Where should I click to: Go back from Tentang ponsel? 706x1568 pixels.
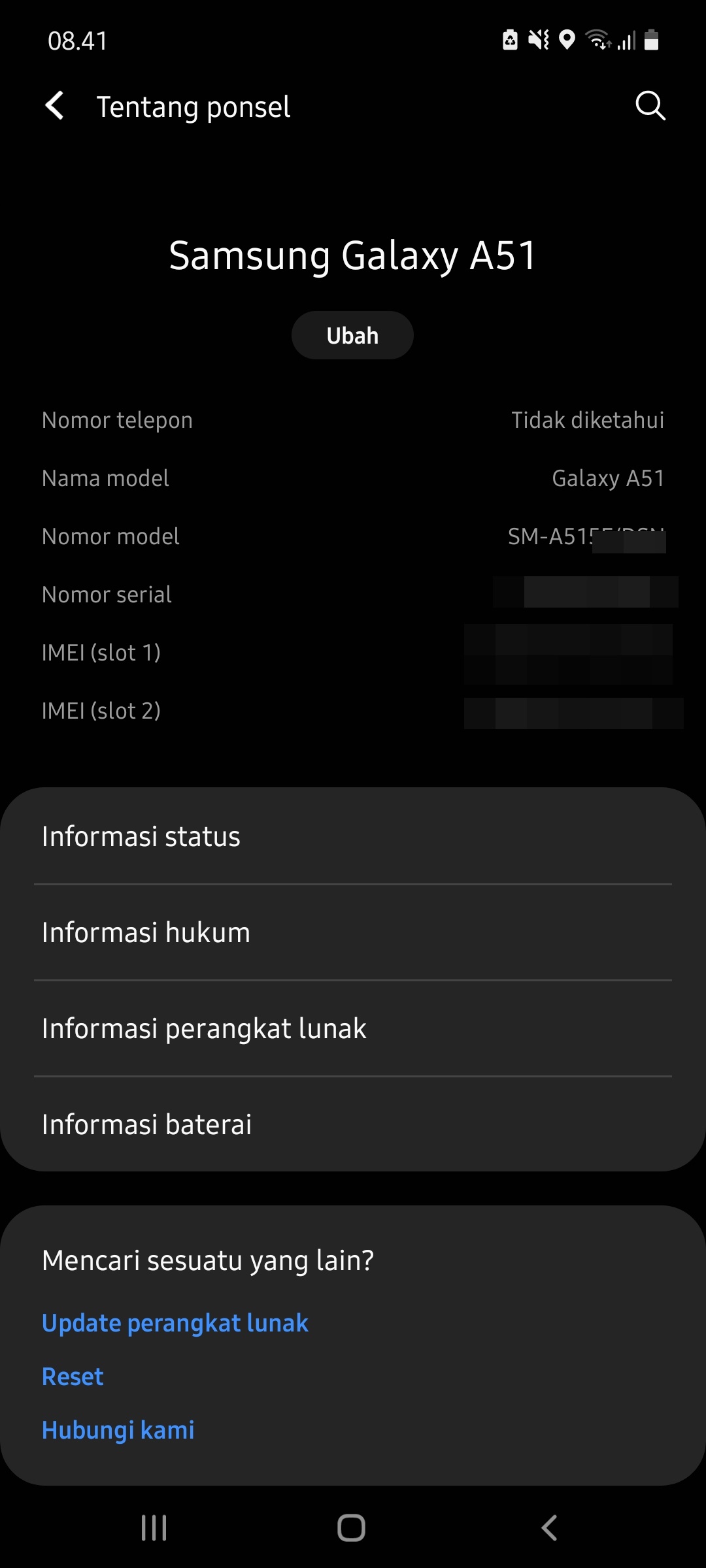click(55, 106)
